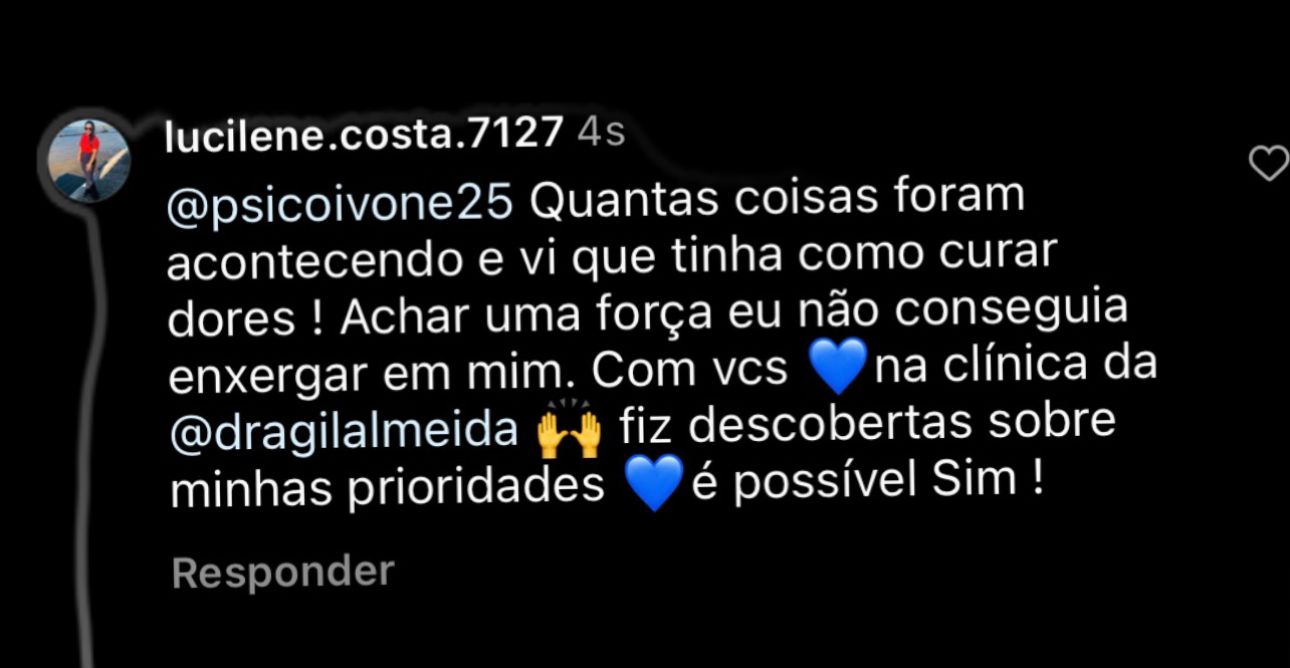Open the @psicoivone25 mention
The image size is (1290, 668).
(x=340, y=199)
